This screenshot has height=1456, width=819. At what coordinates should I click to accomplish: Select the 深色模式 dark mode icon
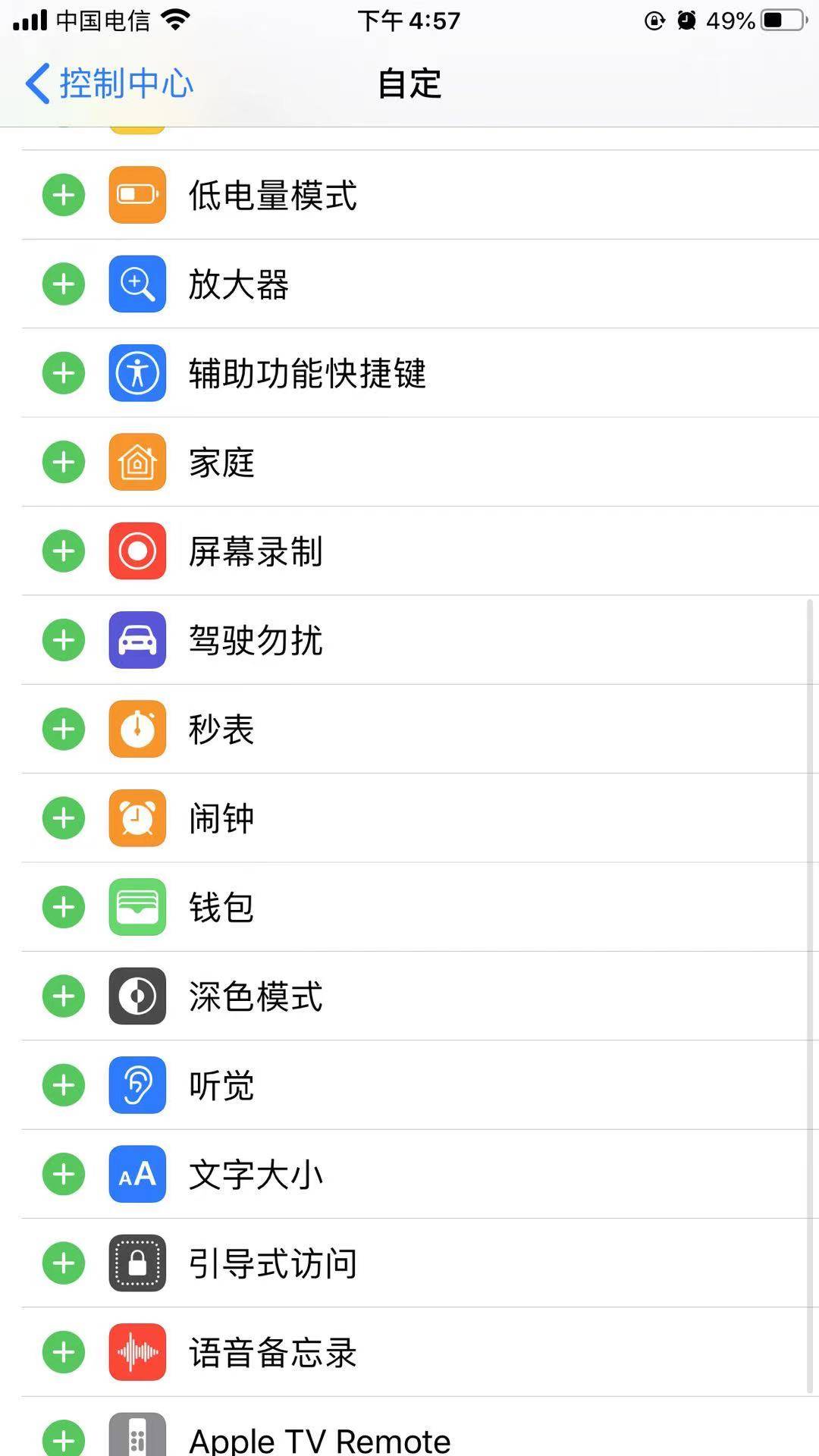coord(137,996)
